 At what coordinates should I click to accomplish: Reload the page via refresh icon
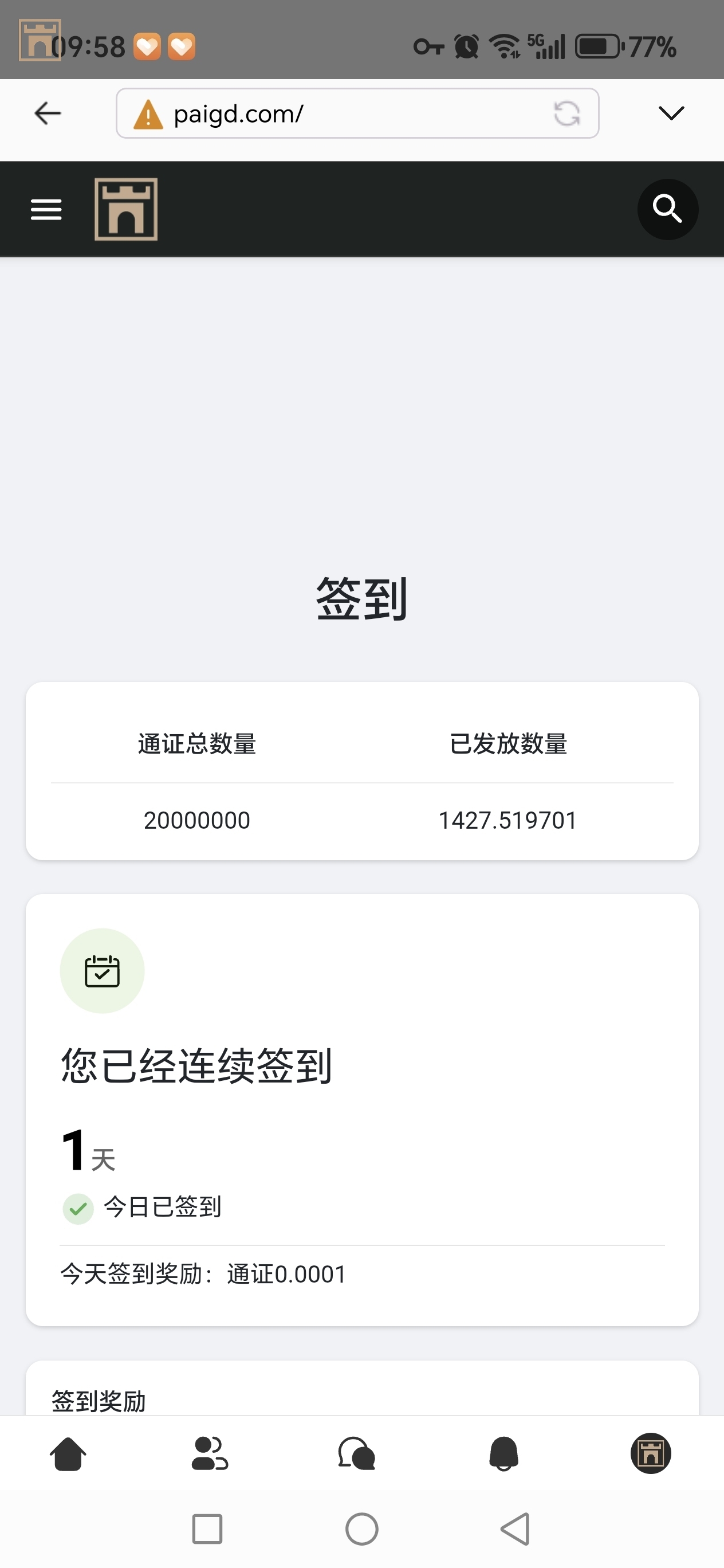(x=566, y=113)
